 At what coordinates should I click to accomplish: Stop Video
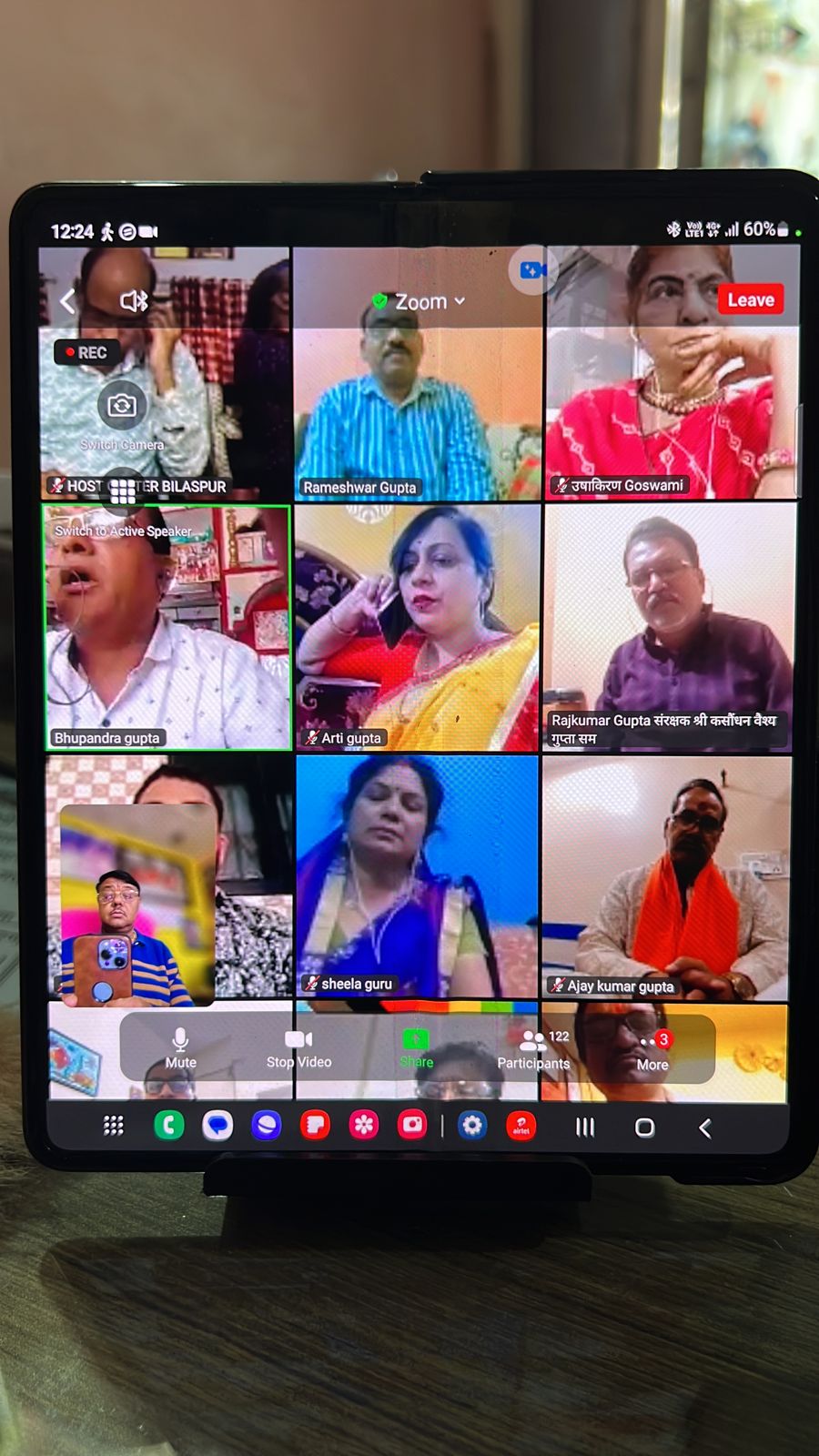click(x=298, y=1047)
